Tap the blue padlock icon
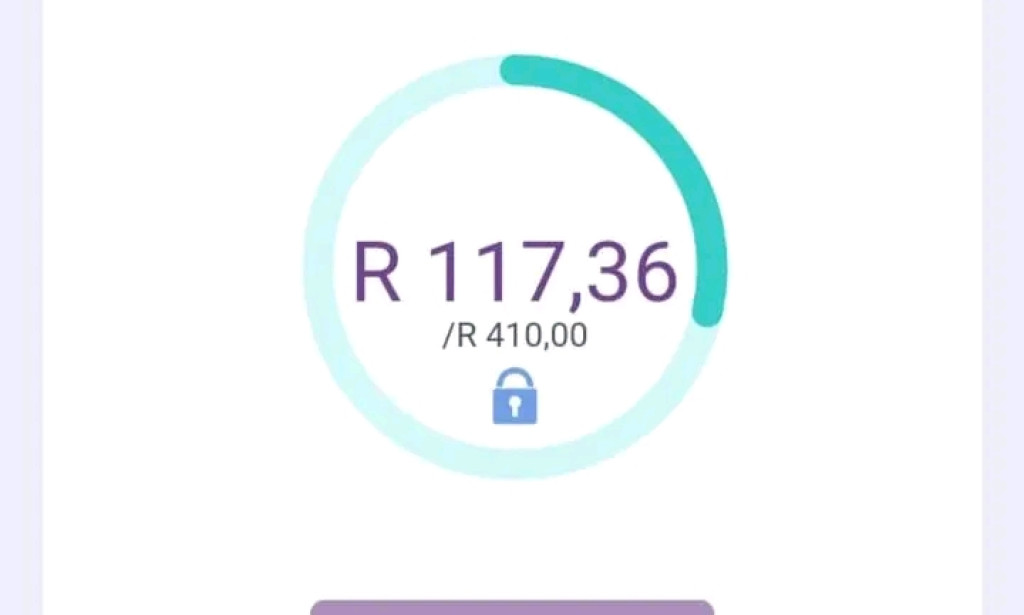The height and width of the screenshot is (615, 1024). pos(515,396)
